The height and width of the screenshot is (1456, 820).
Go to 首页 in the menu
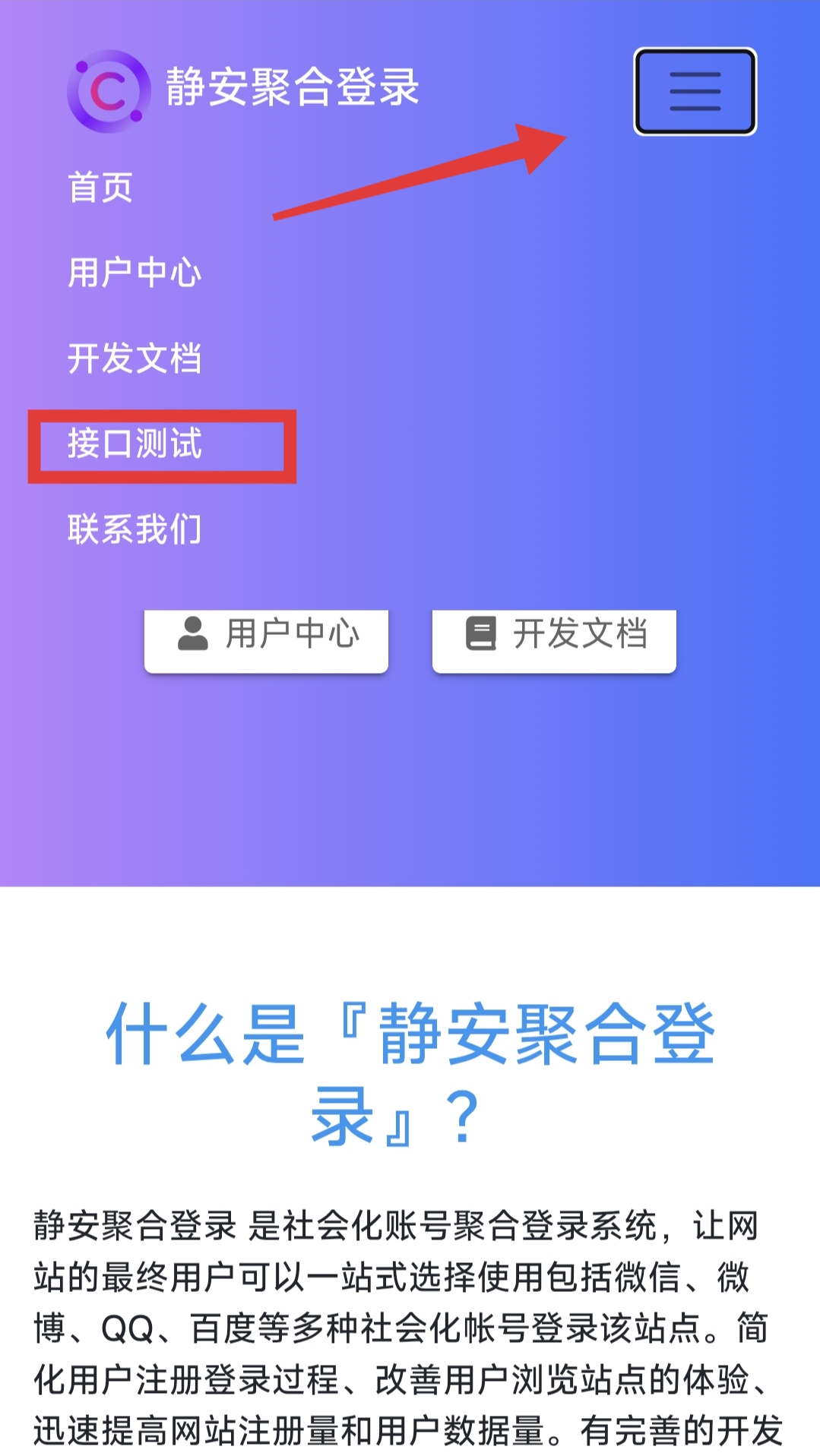(100, 187)
